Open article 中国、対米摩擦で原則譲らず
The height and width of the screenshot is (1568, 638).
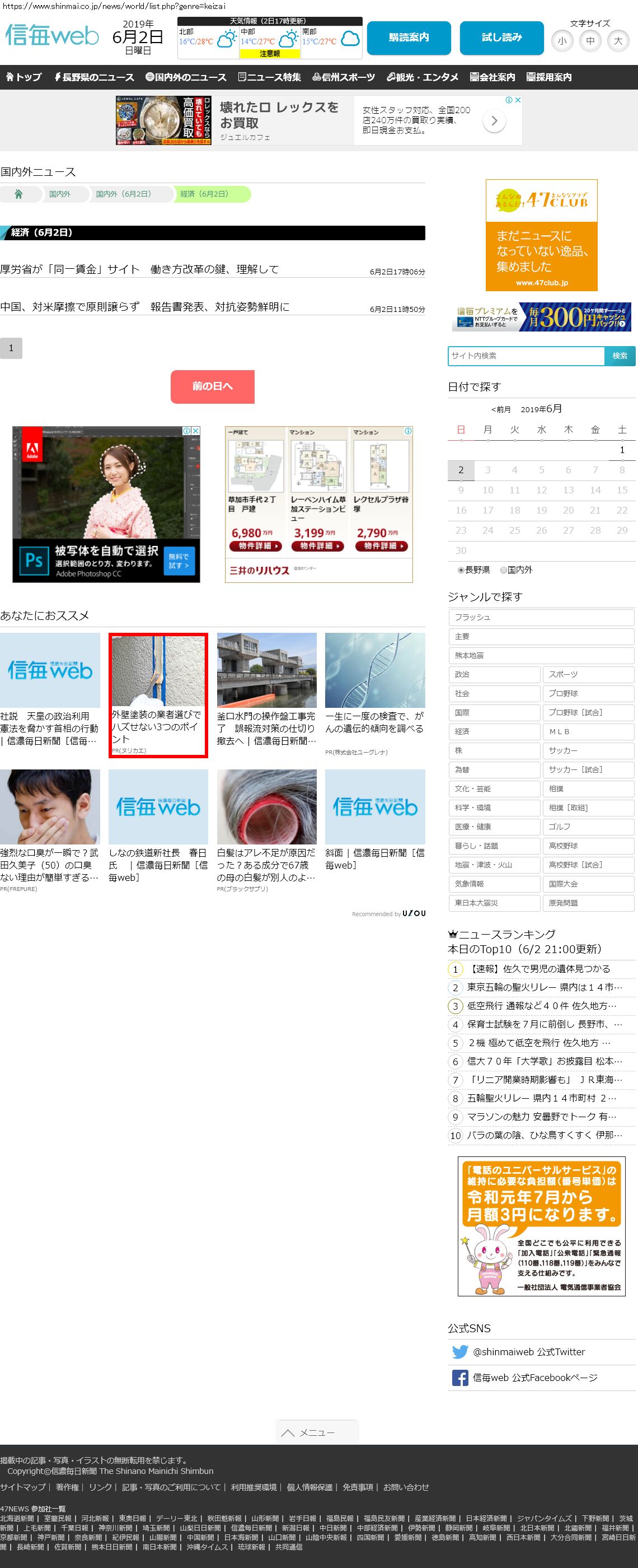tap(145, 307)
